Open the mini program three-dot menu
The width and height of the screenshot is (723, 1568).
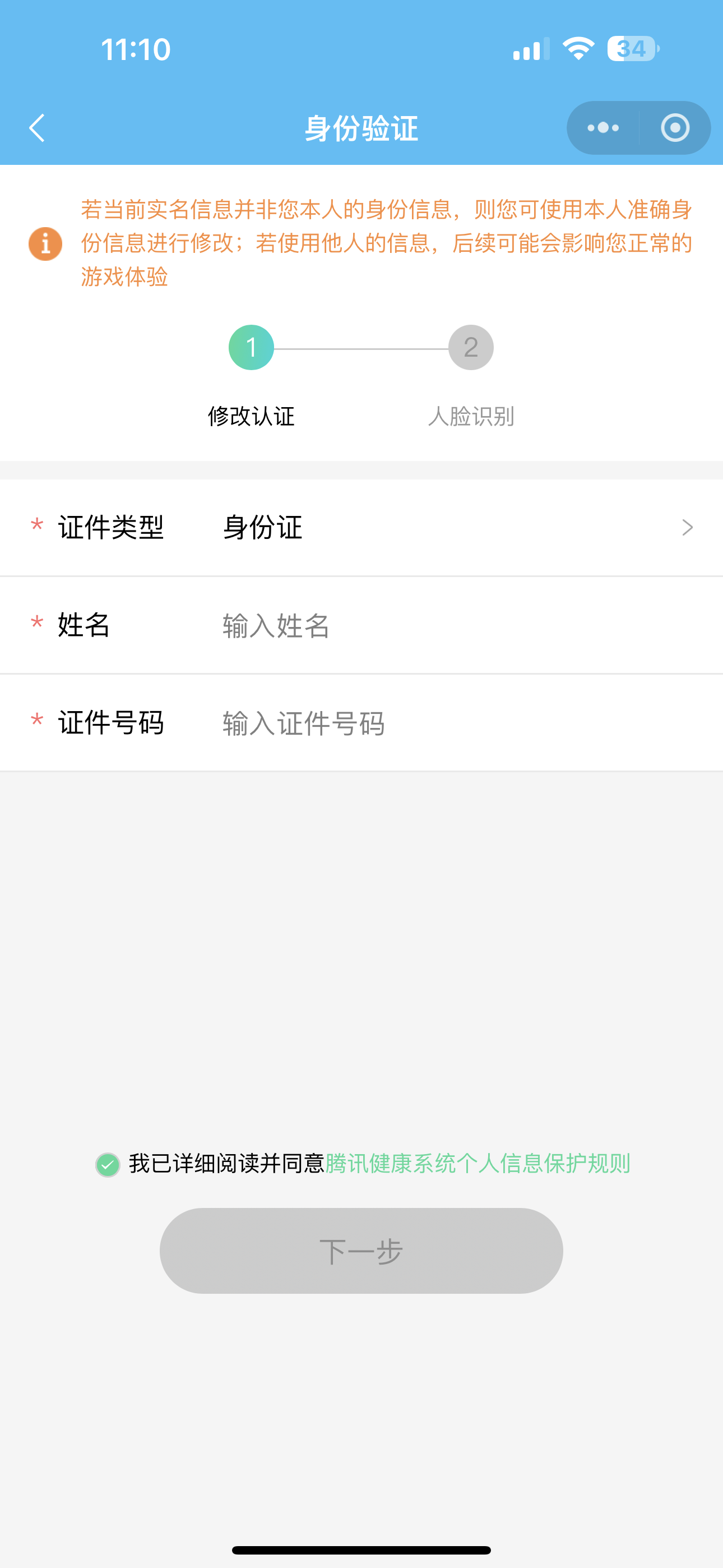603,128
